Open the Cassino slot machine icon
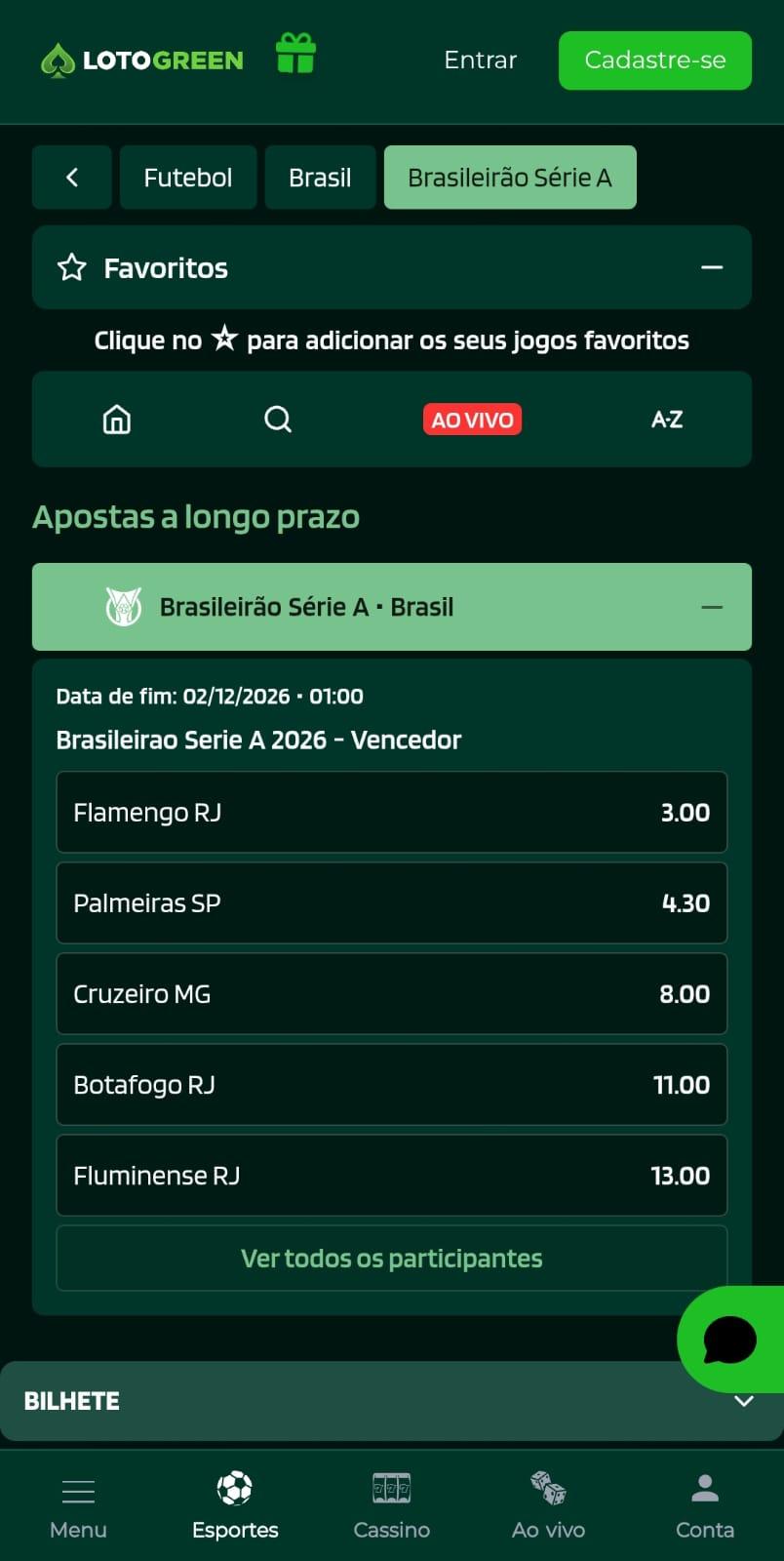 point(391,1490)
